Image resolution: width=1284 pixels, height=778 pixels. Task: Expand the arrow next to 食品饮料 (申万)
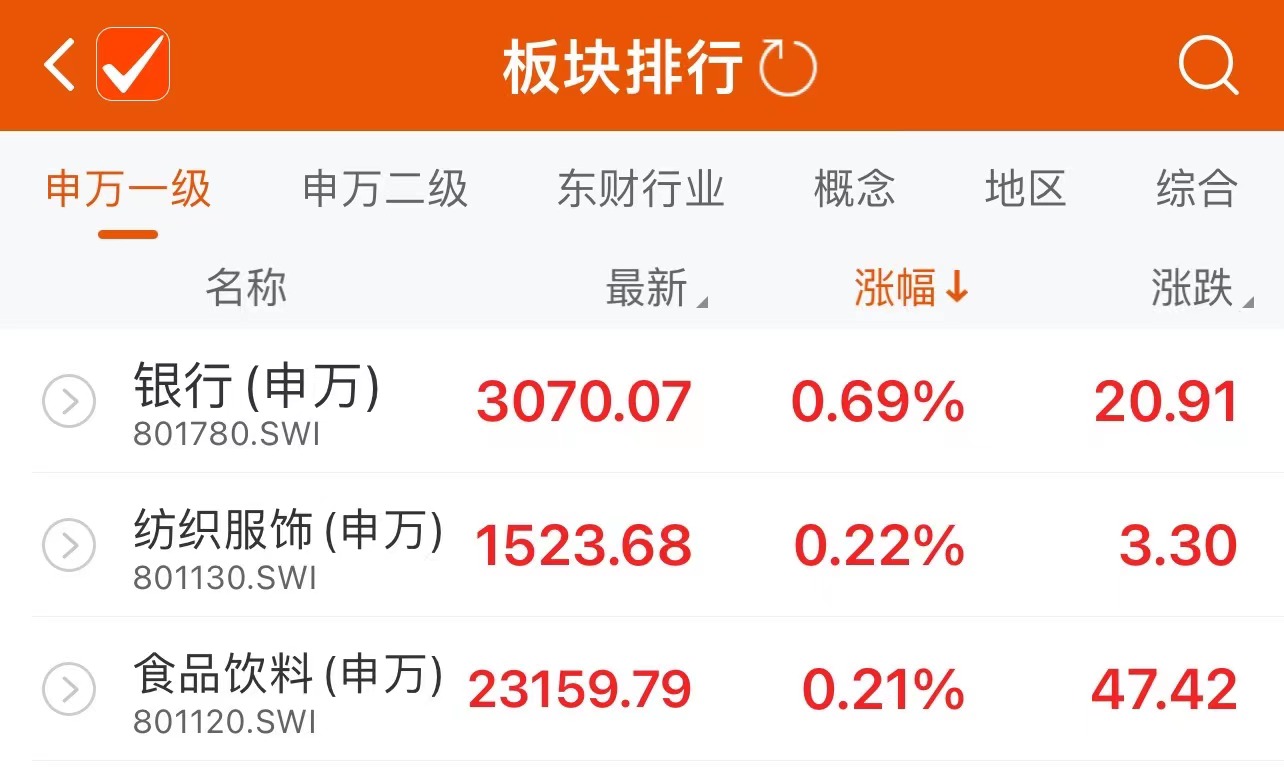pyautogui.click(x=69, y=689)
